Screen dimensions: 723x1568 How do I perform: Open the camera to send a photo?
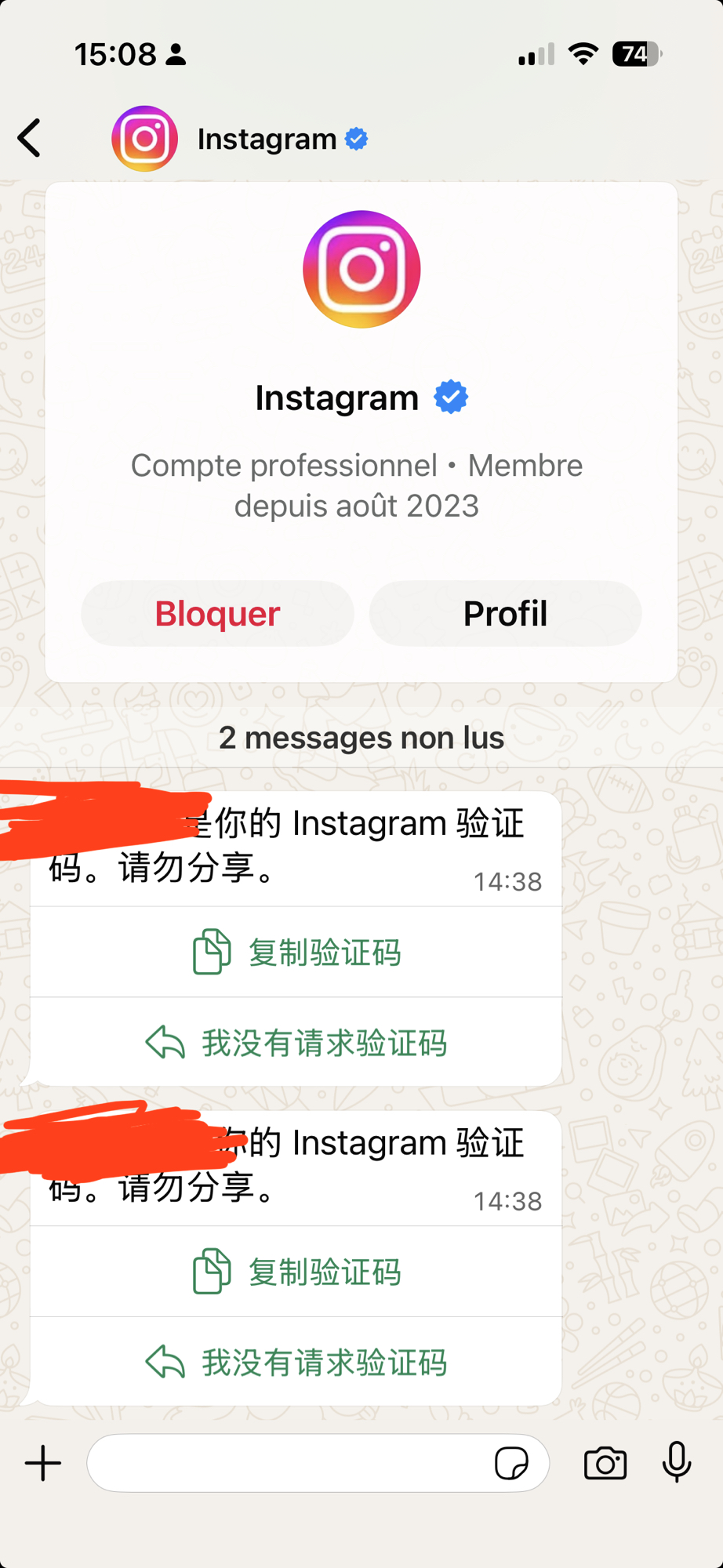605,1464
